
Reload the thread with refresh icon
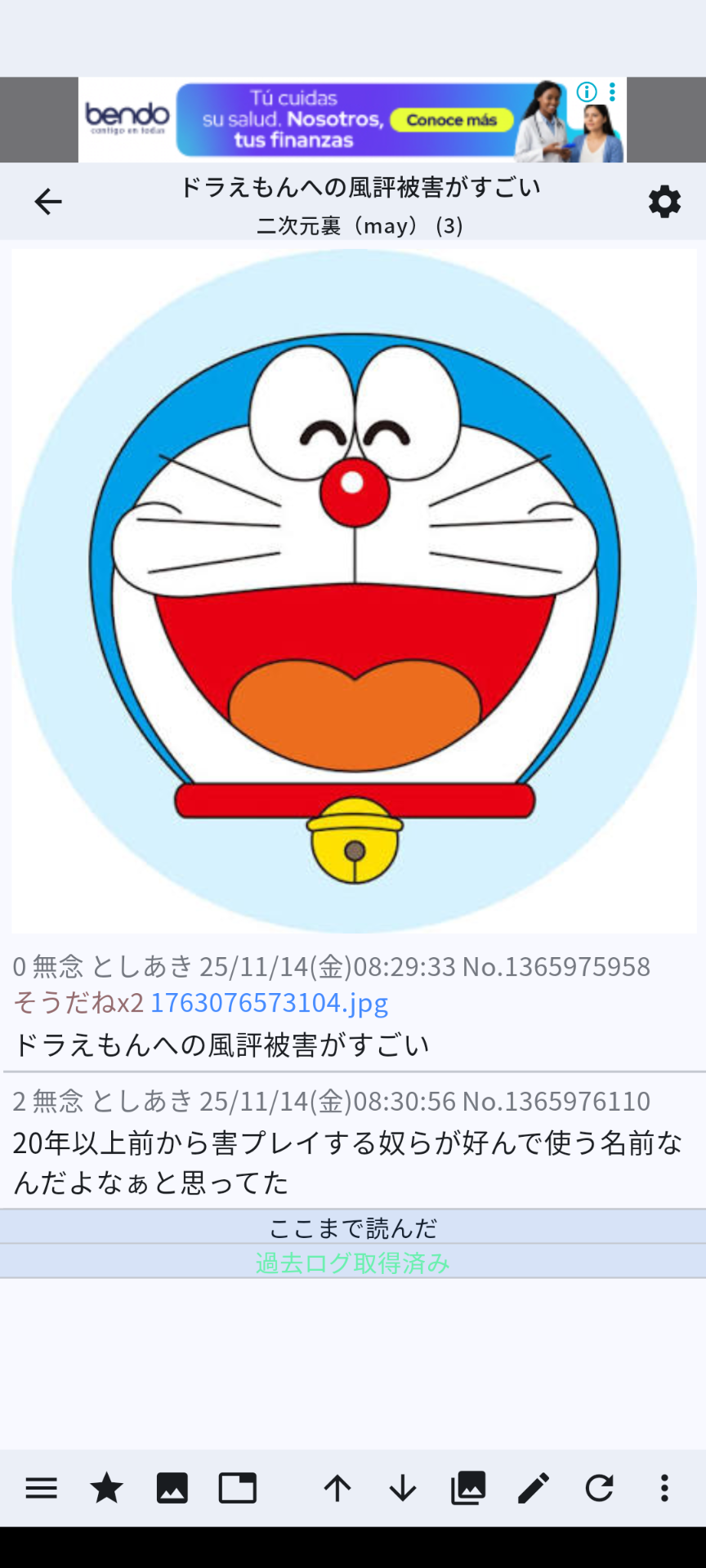point(599,1488)
